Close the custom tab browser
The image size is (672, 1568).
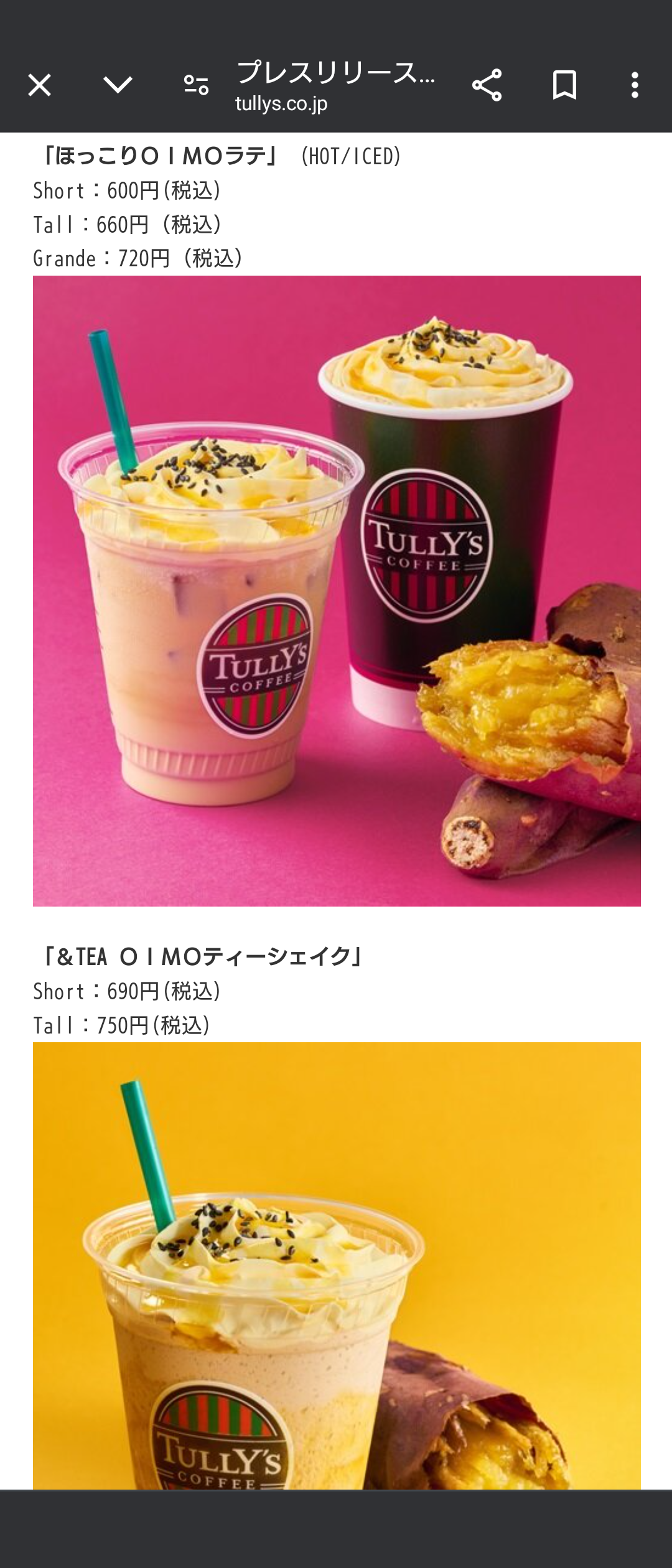[x=39, y=85]
